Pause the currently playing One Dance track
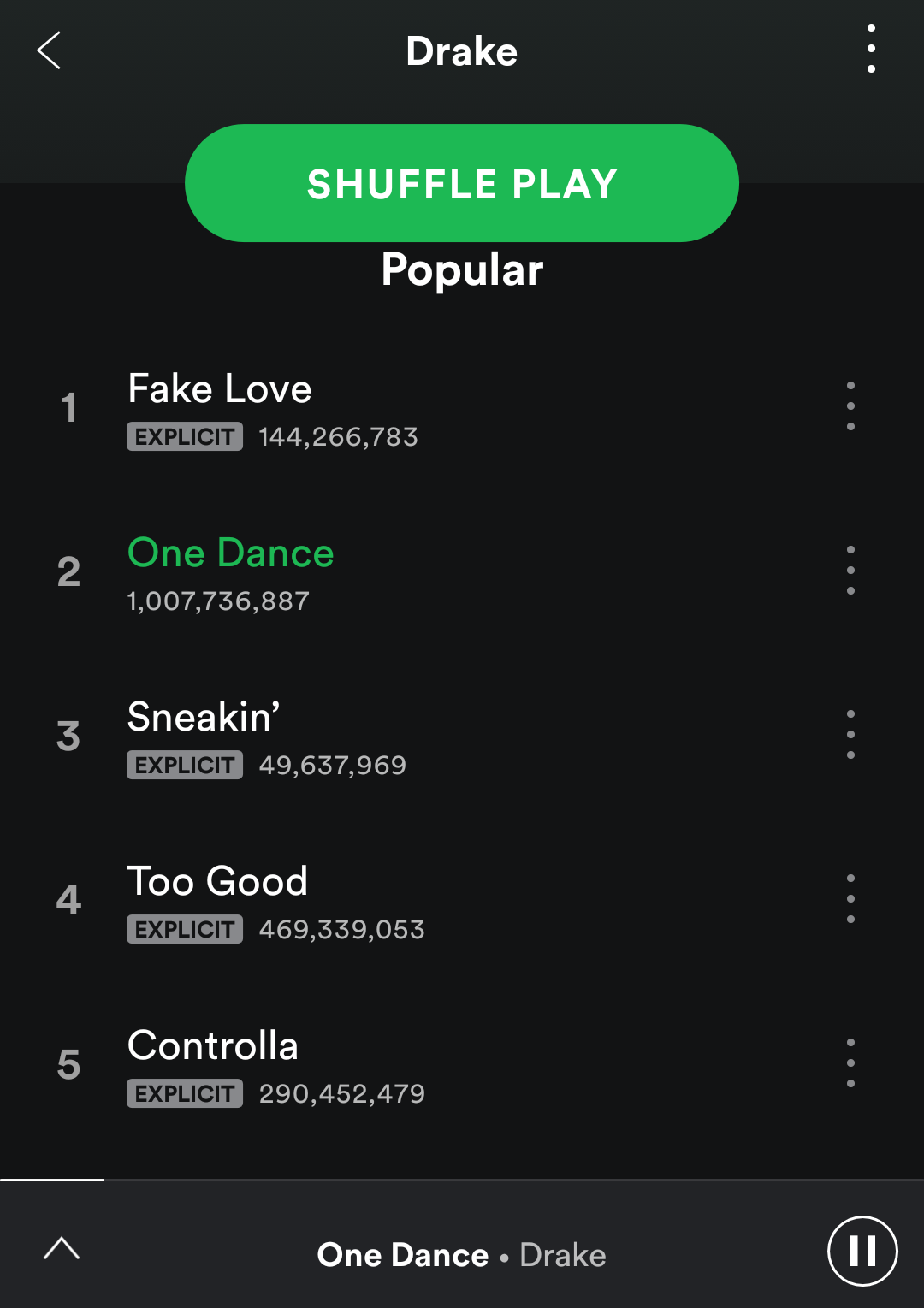 coord(863,1251)
